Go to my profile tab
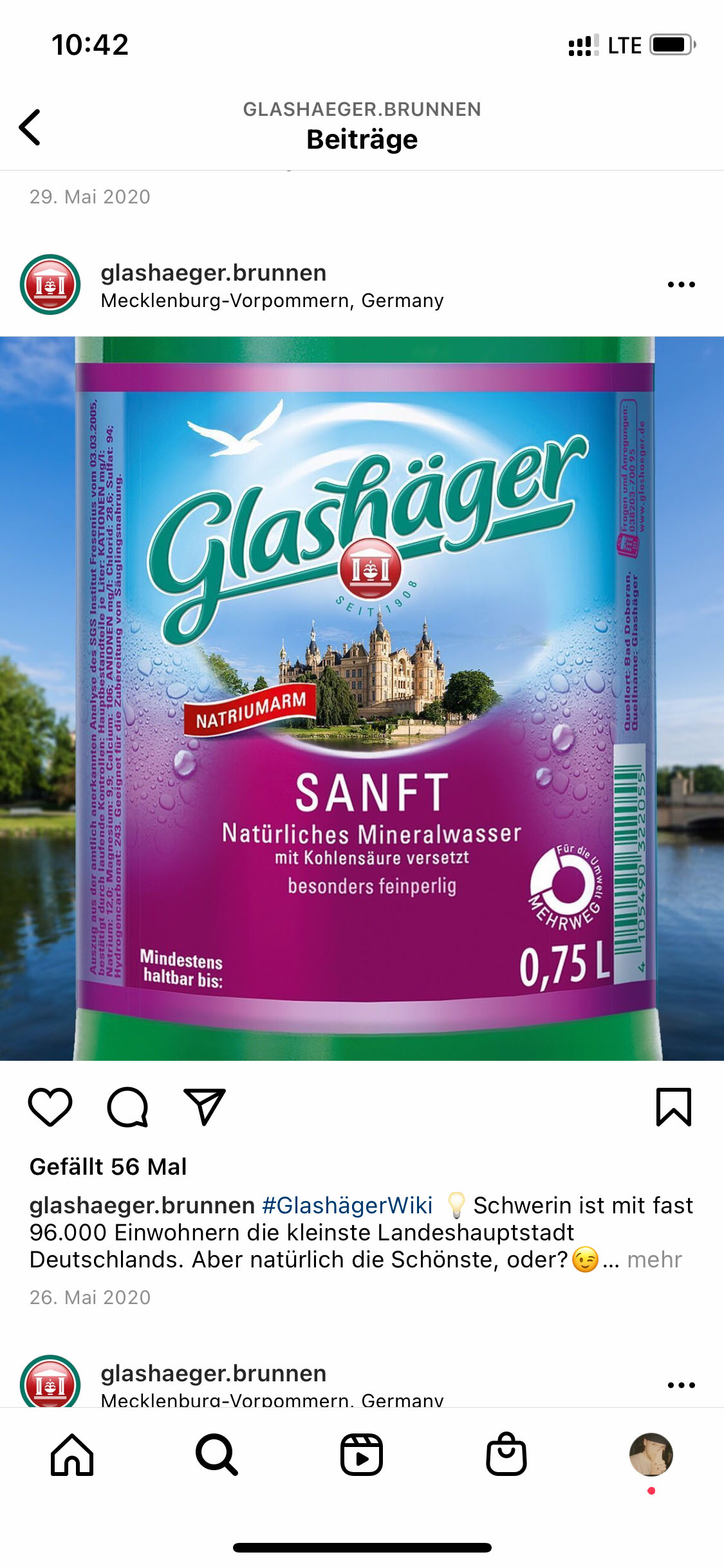Viewport: 724px width, 1568px height. click(651, 1455)
